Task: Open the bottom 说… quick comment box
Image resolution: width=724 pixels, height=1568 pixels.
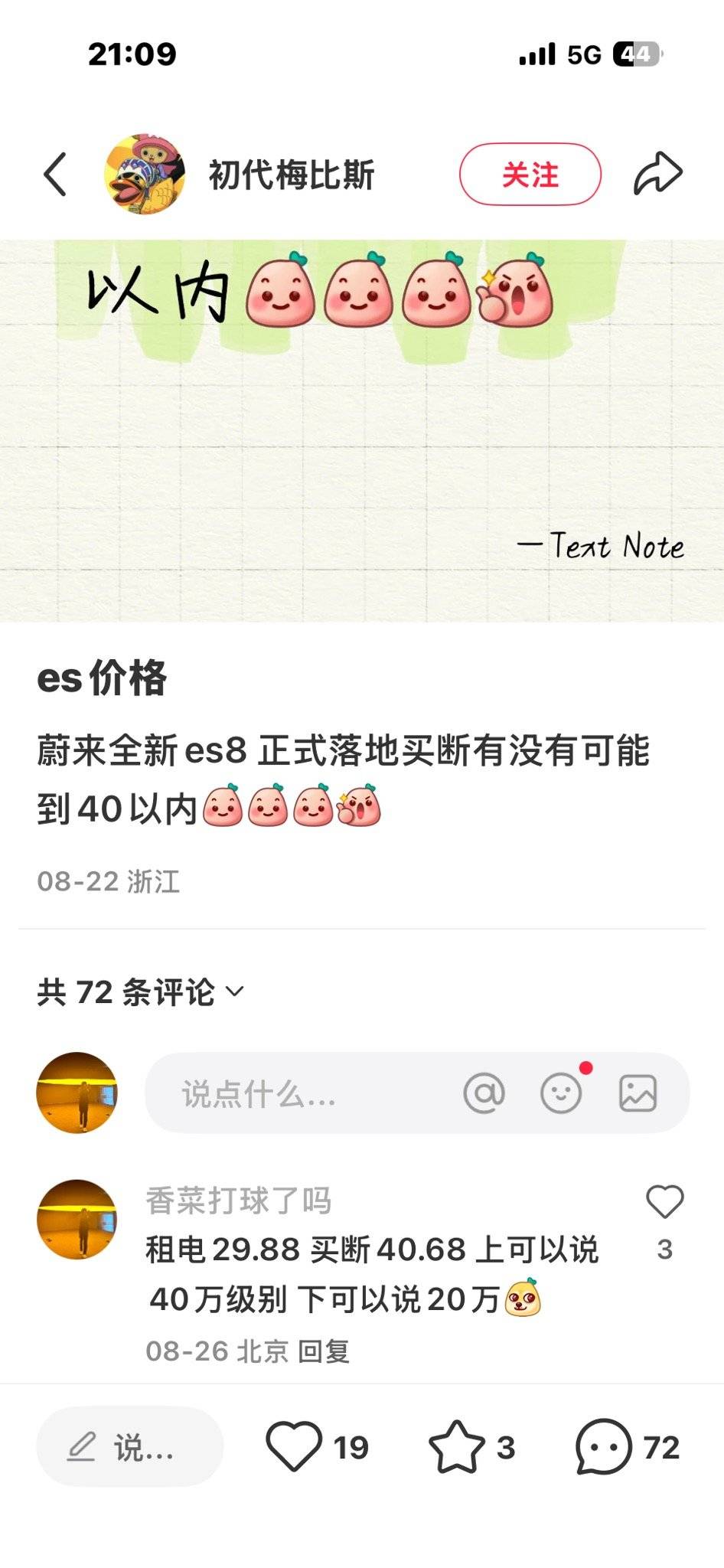Action: coord(129,1447)
